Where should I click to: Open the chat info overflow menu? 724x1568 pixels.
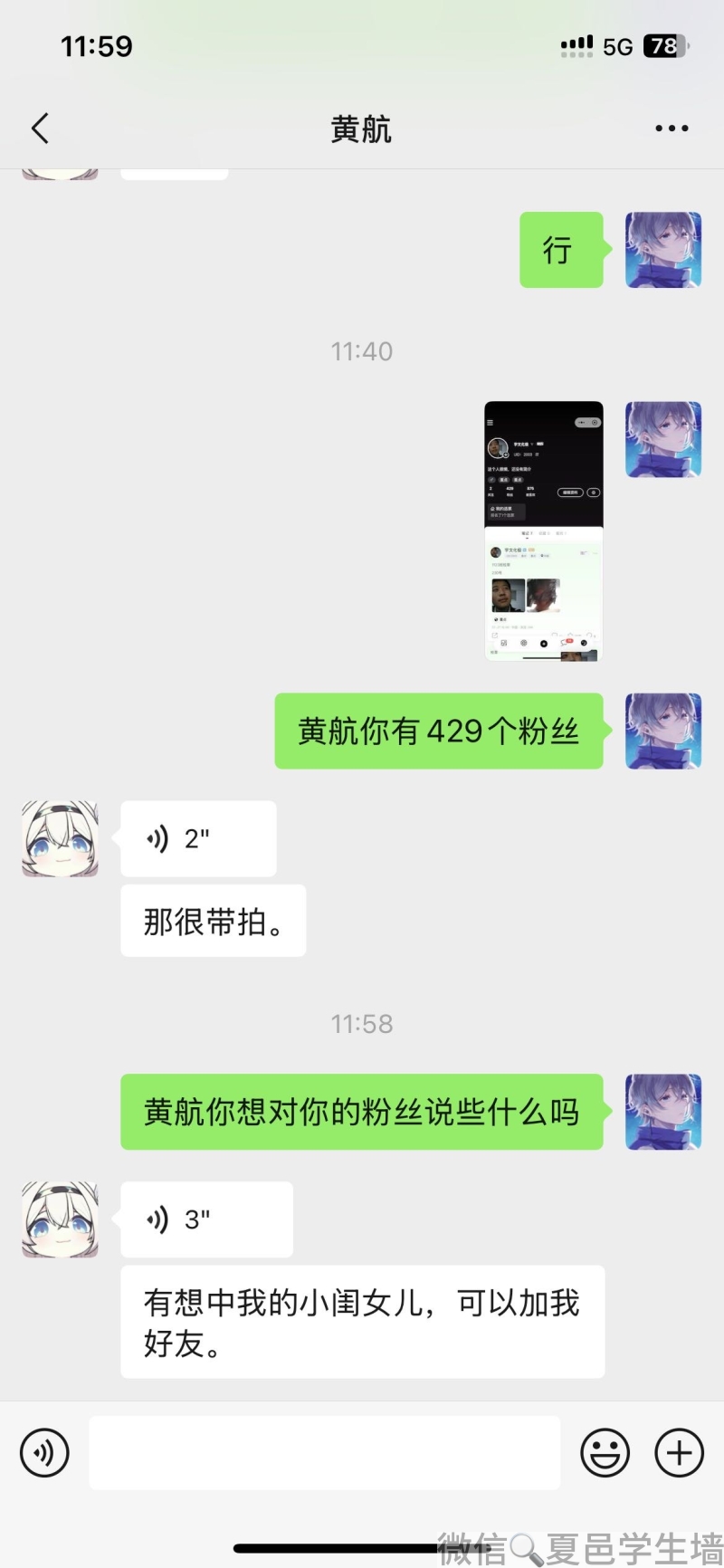(x=672, y=129)
